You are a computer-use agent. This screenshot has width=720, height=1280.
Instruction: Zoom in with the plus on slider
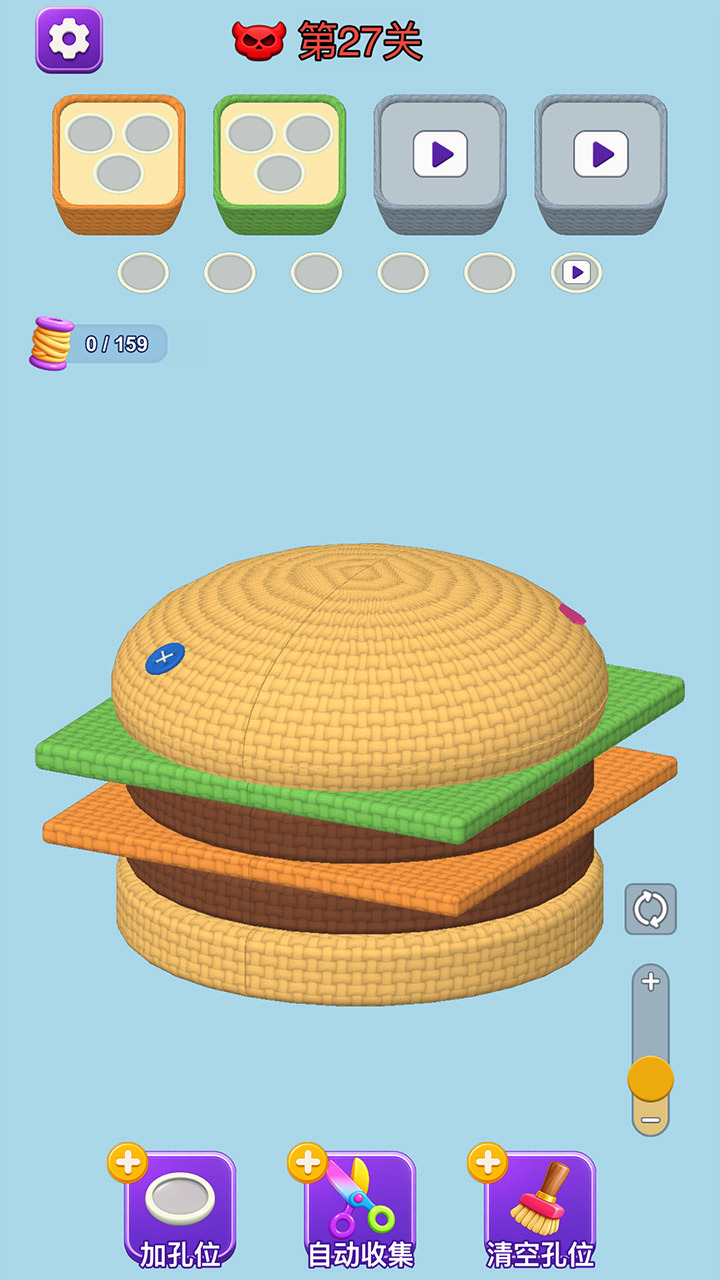651,982
